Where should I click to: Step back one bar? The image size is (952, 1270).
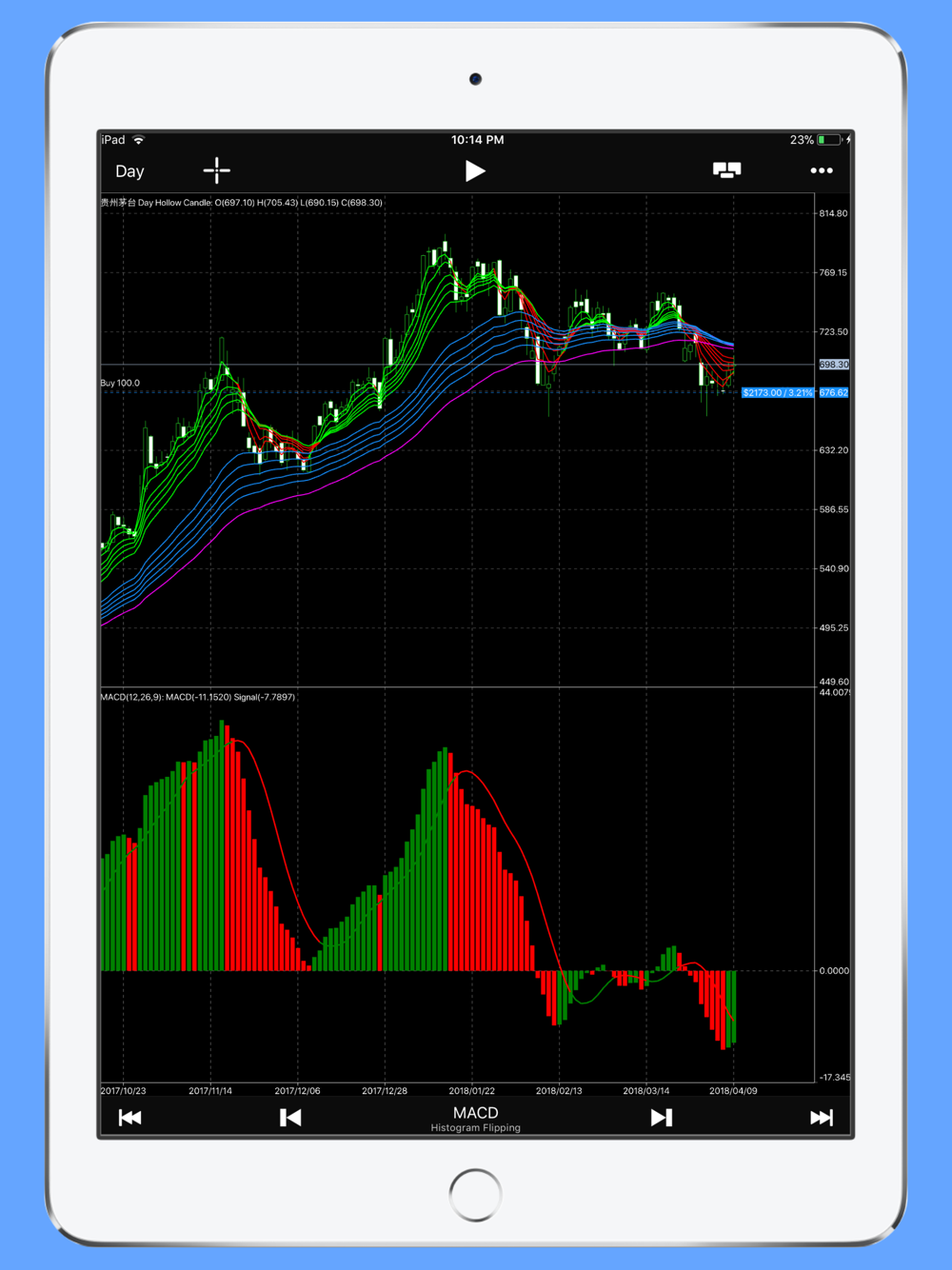coord(290,1118)
